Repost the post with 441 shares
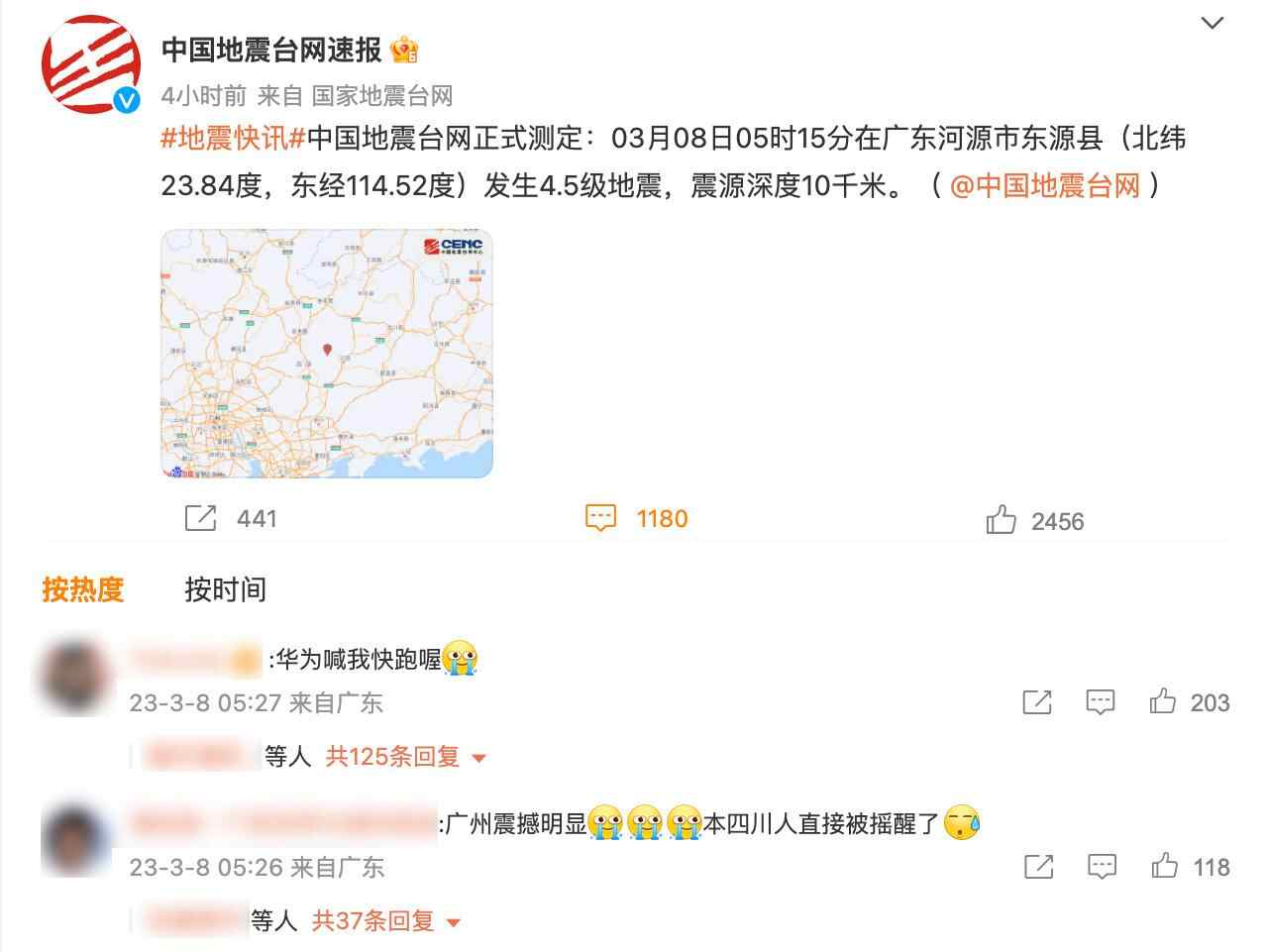 201,518
